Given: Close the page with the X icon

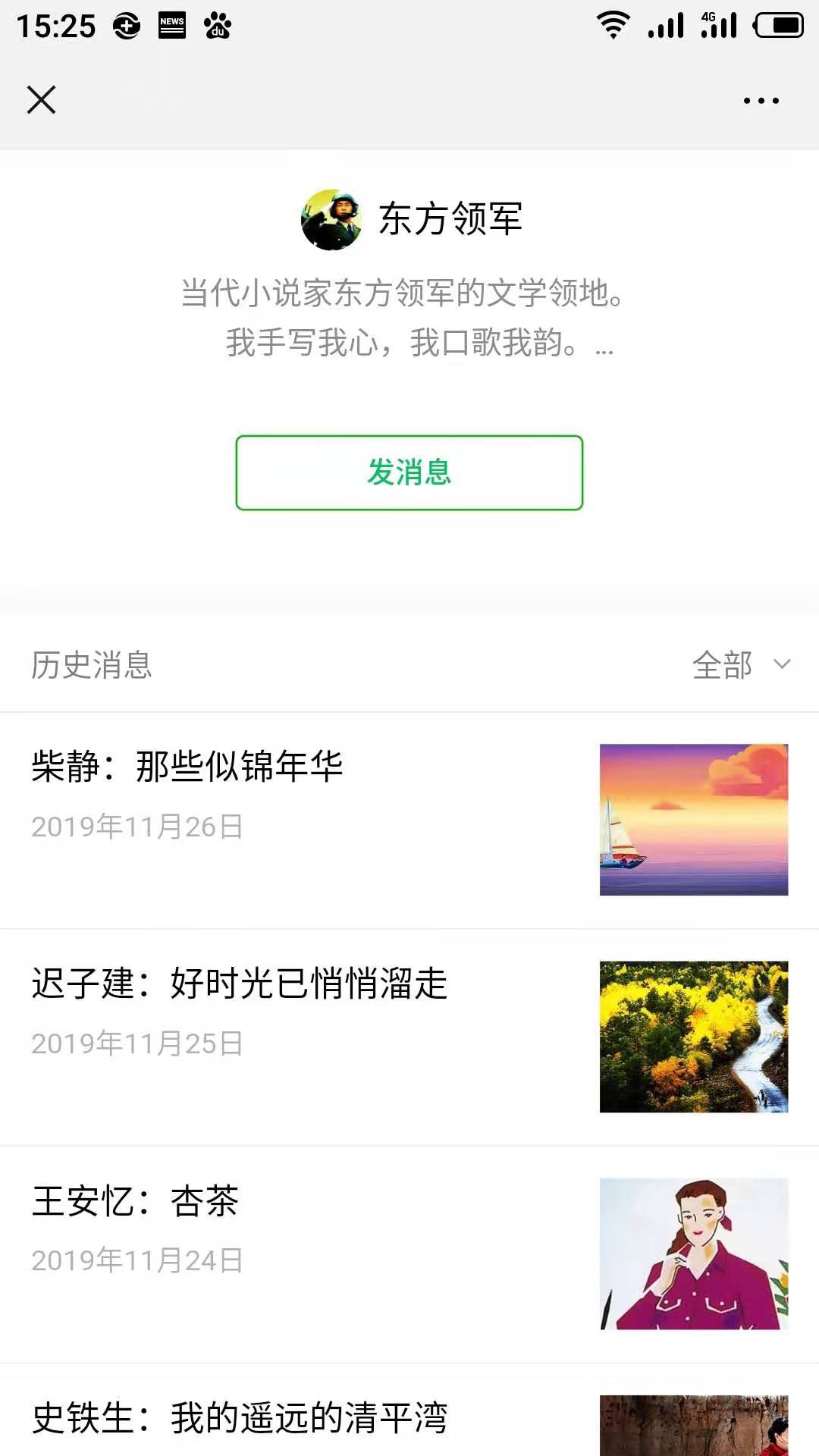Looking at the screenshot, I should tap(41, 99).
